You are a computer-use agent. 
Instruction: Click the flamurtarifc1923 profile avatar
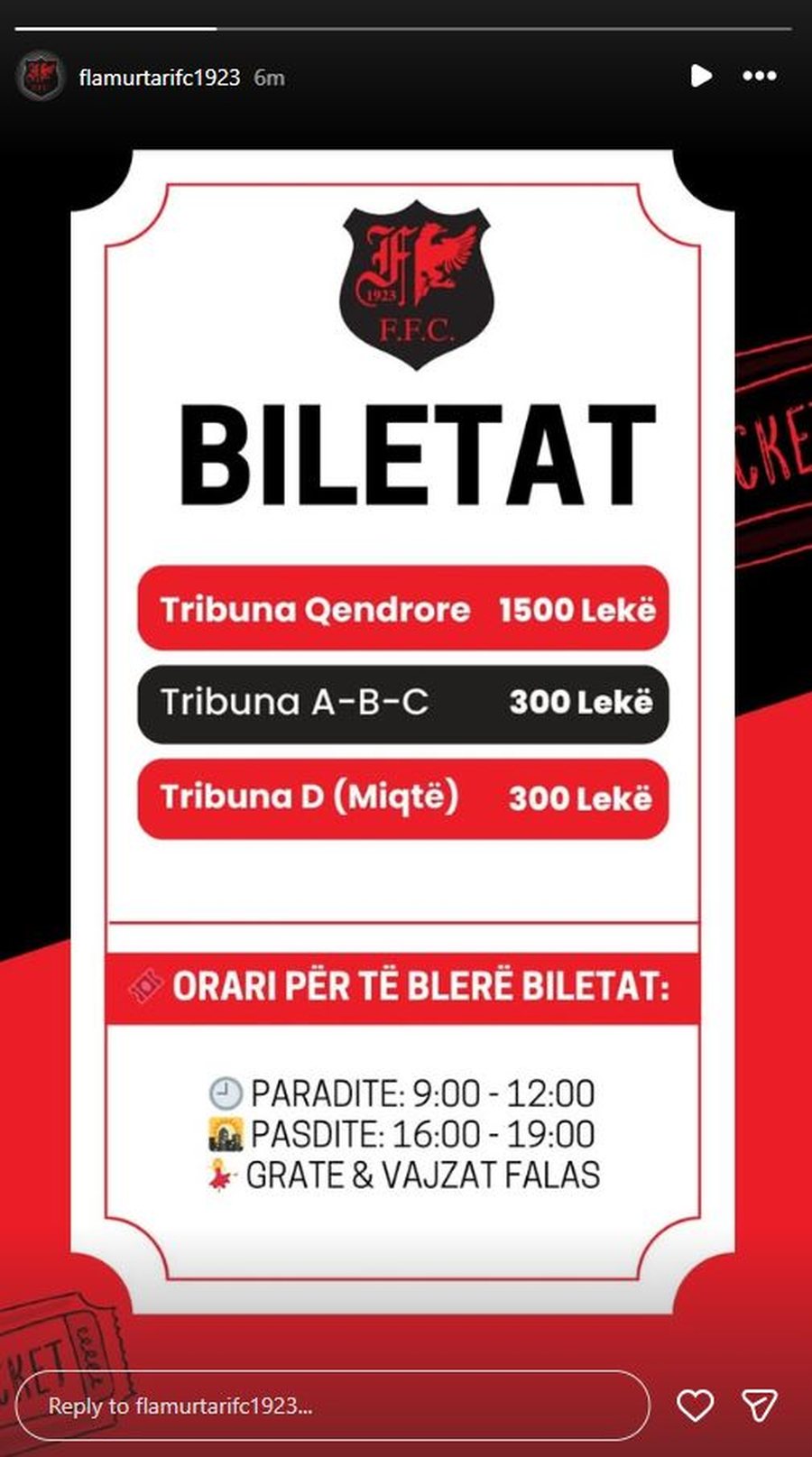(x=42, y=76)
